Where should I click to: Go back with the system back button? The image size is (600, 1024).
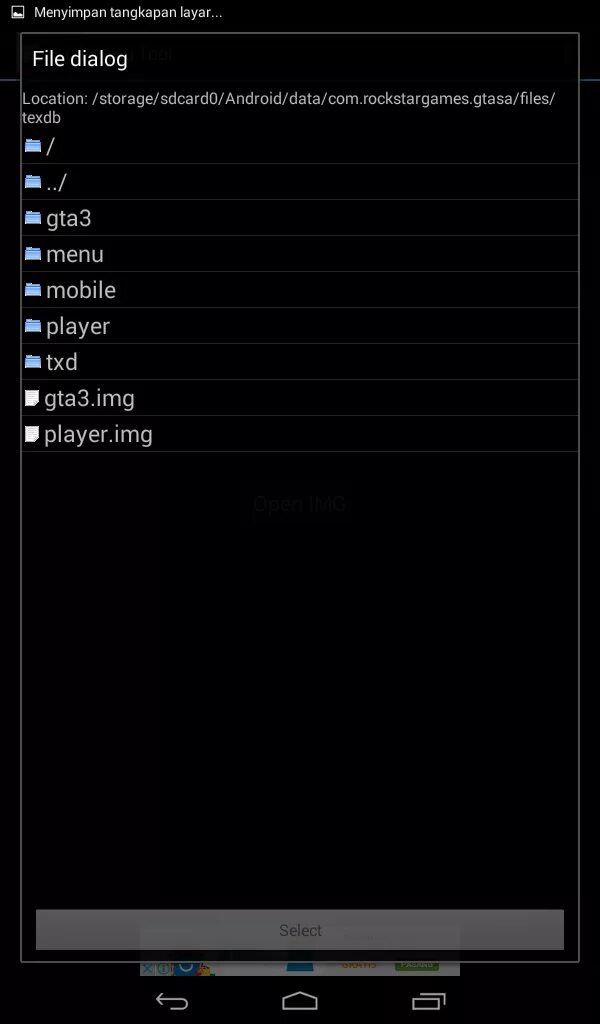coord(172,1000)
